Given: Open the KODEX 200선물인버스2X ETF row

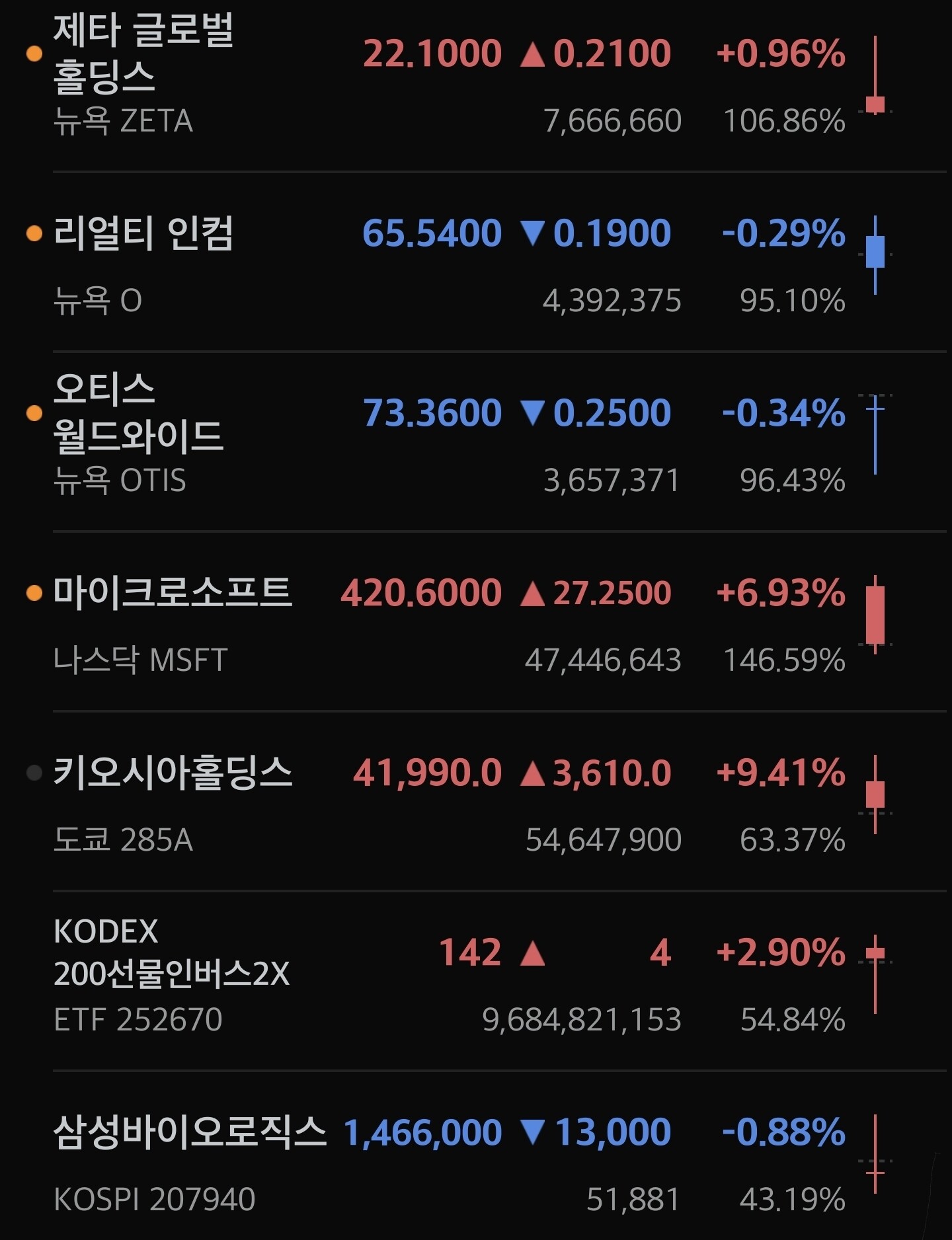Looking at the screenshot, I should click(x=476, y=982).
